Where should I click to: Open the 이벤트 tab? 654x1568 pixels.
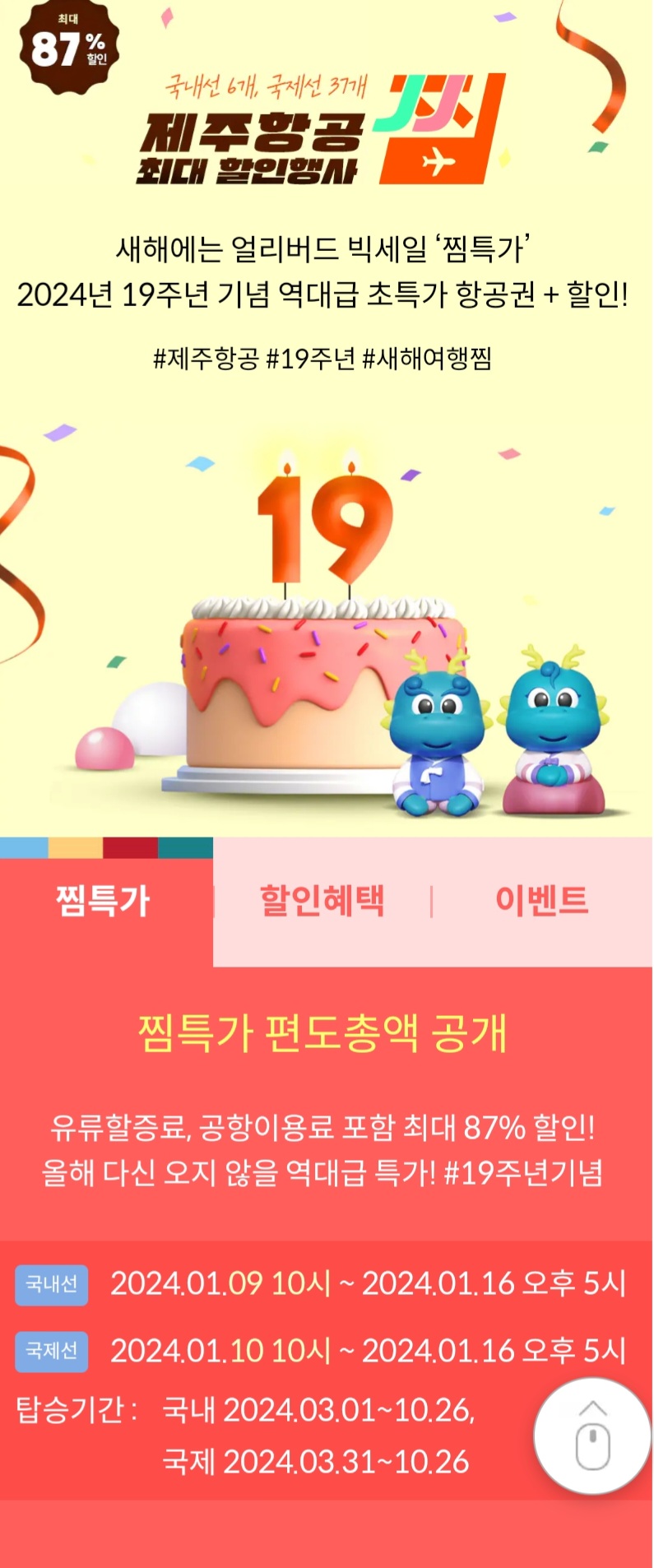pyautogui.click(x=541, y=902)
